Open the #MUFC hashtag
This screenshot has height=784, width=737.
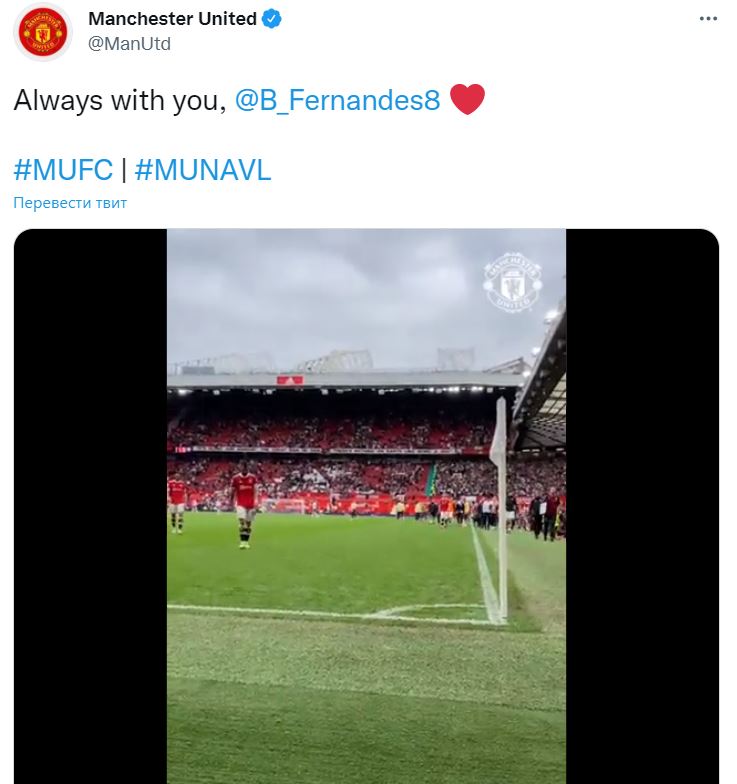click(63, 170)
